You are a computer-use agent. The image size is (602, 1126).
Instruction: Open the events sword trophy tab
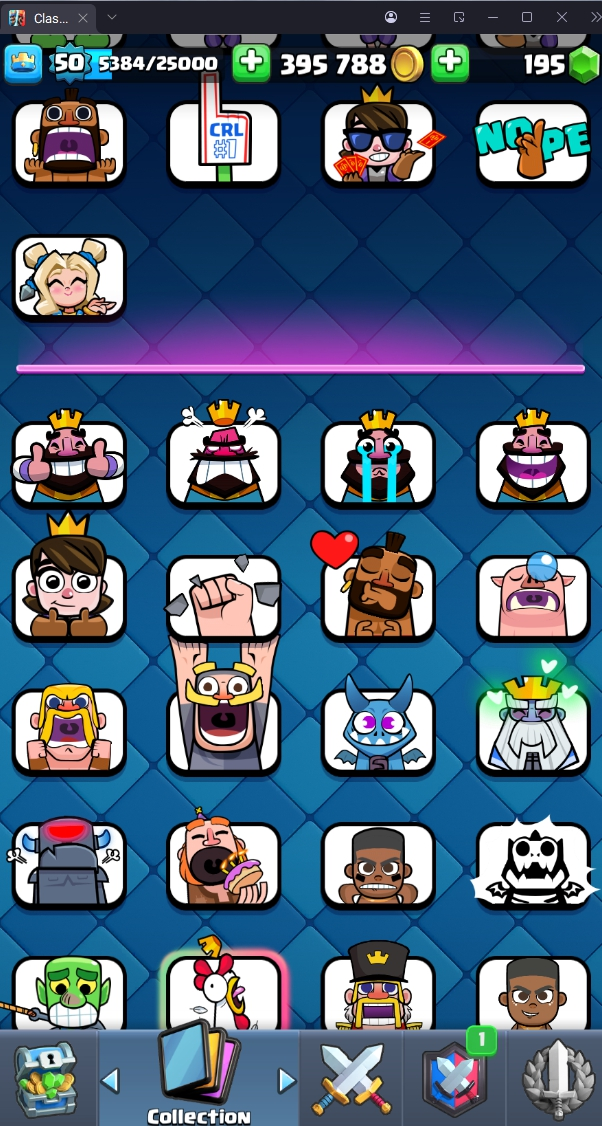click(556, 1078)
